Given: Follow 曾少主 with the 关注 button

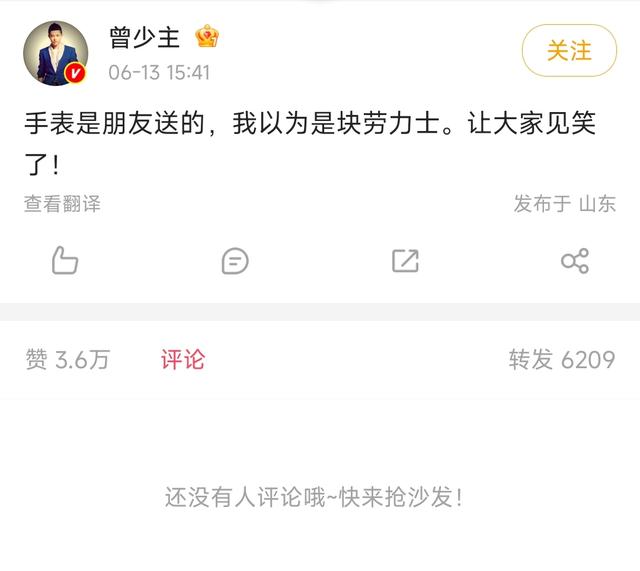Looking at the screenshot, I should click(x=569, y=51).
